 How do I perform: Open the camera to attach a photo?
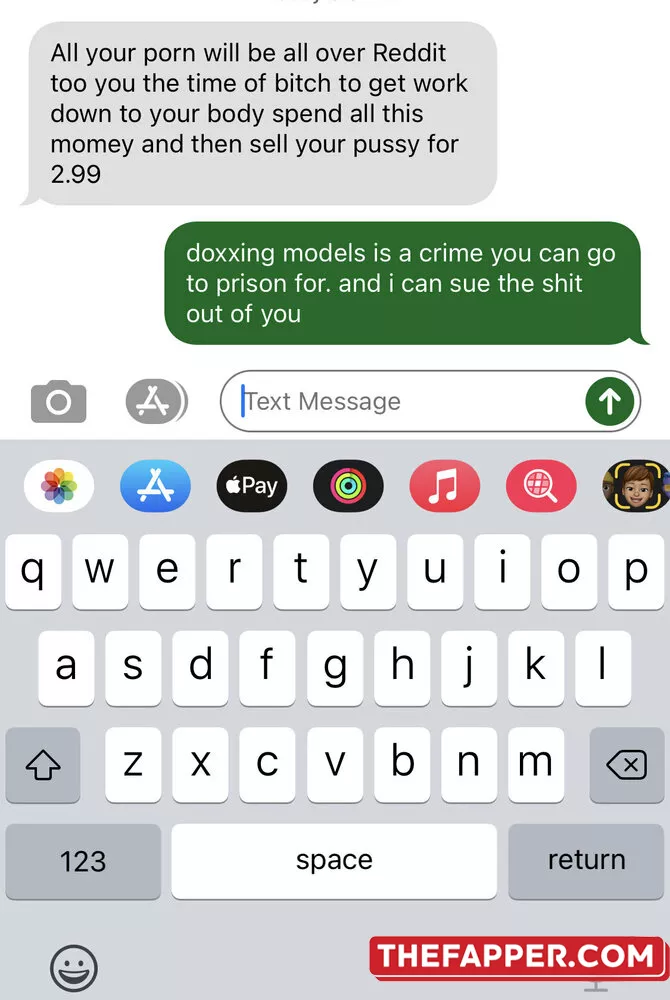click(x=58, y=402)
